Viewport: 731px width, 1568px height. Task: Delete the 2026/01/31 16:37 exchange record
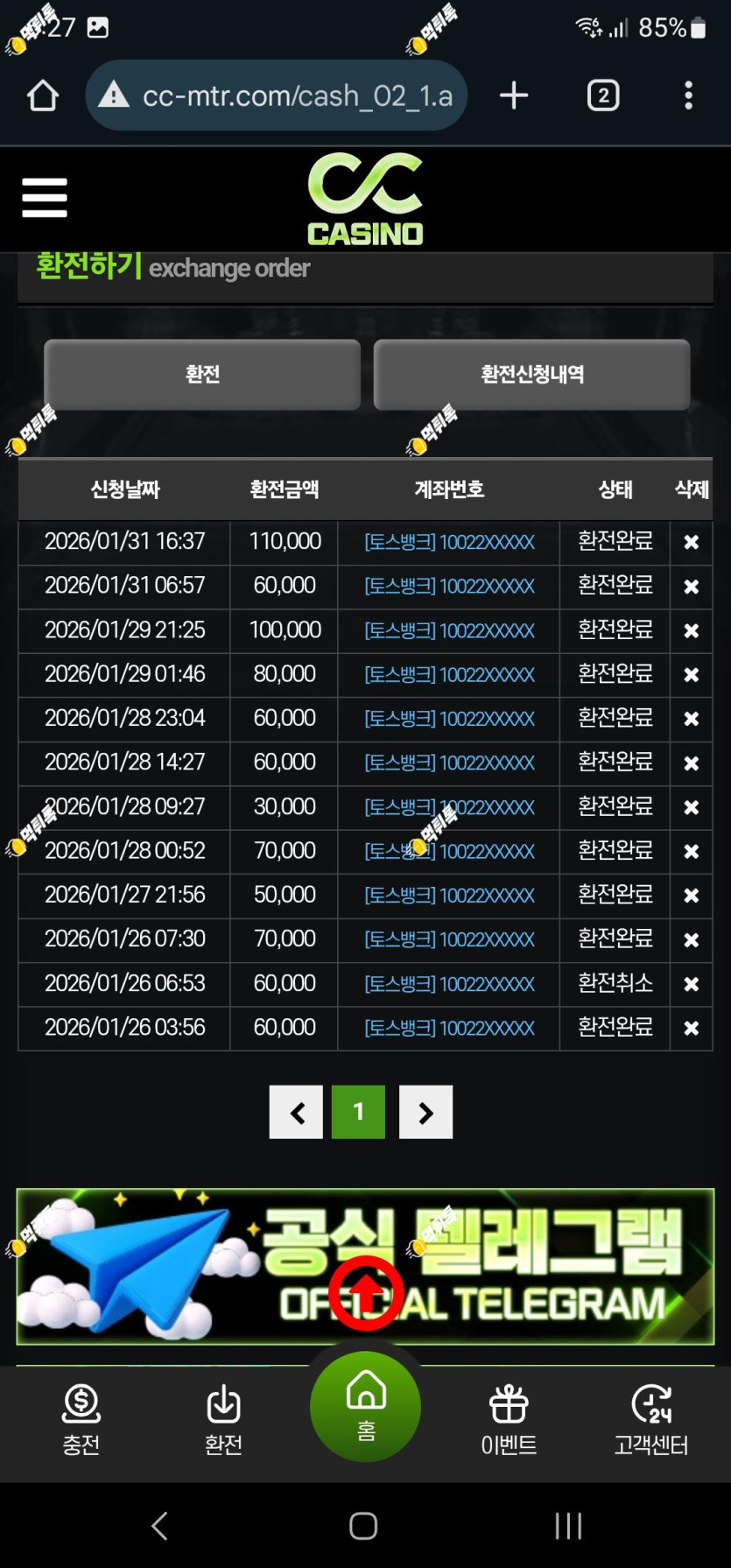(692, 542)
